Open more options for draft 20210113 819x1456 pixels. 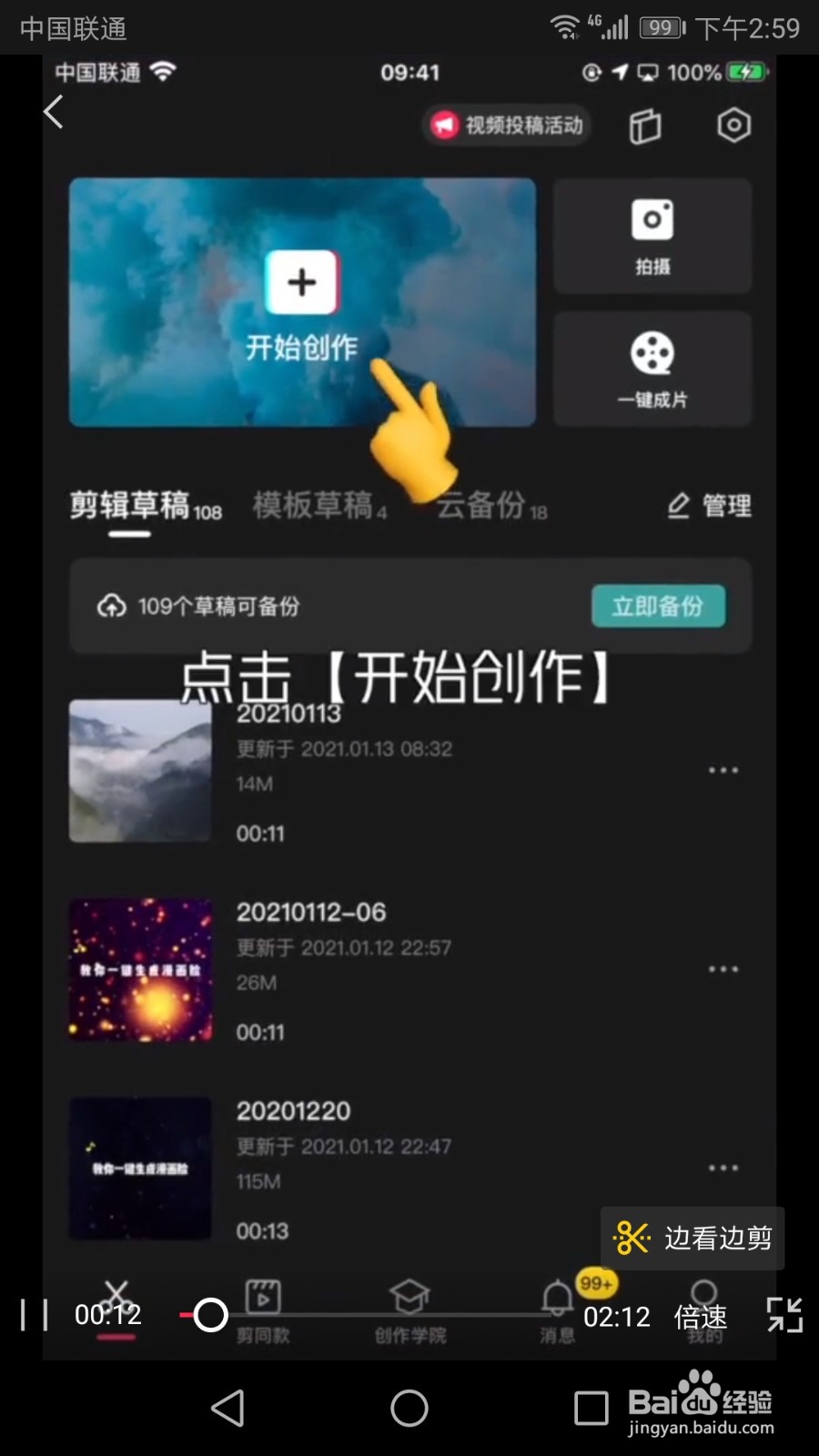(723, 770)
